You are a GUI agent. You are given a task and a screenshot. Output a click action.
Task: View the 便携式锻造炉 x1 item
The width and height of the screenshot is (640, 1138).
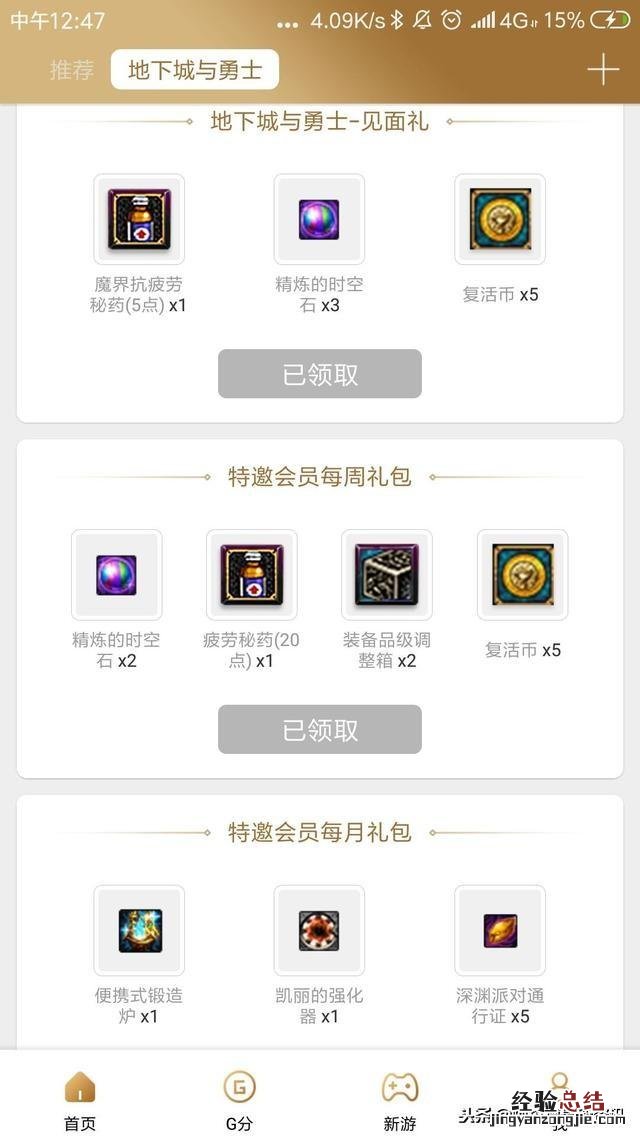pos(139,930)
